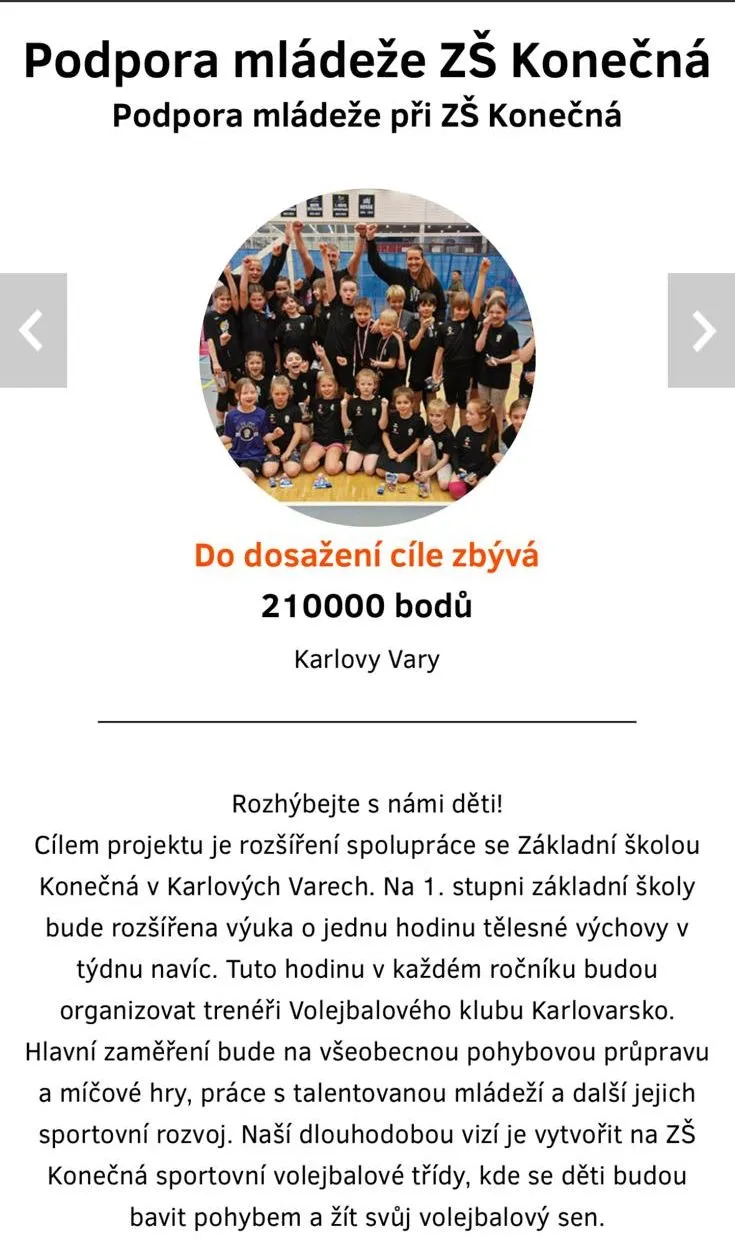Show the next project with right arrow
Image resolution: width=735 pixels, height=1247 pixels.
pyautogui.click(x=702, y=330)
